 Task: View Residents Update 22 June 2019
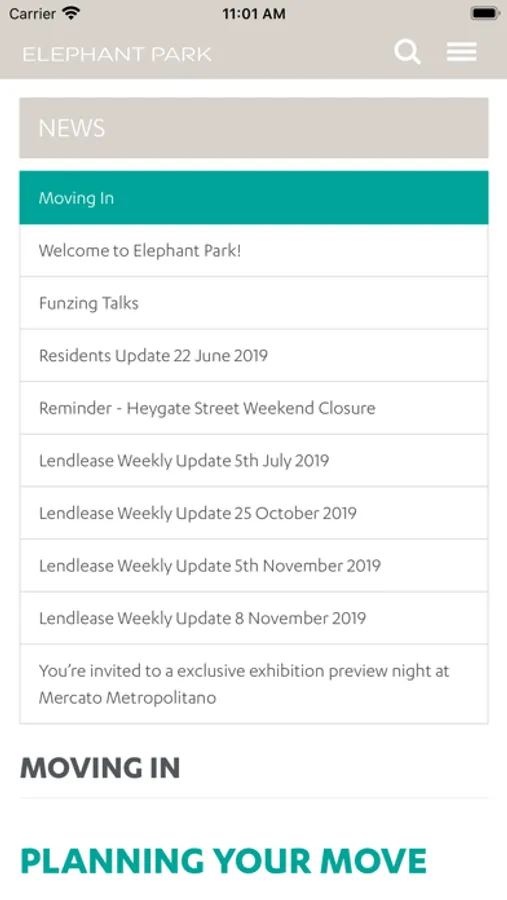click(254, 356)
